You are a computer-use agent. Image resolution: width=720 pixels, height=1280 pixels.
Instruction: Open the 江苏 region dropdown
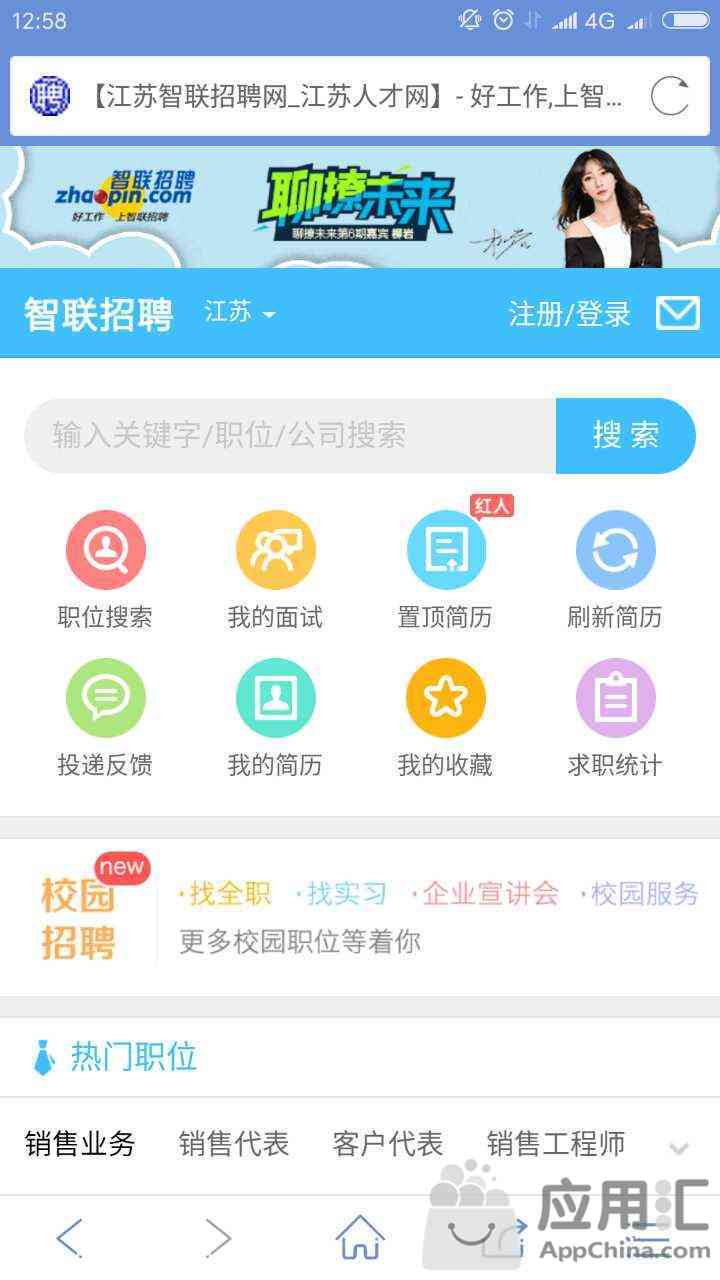tap(239, 312)
